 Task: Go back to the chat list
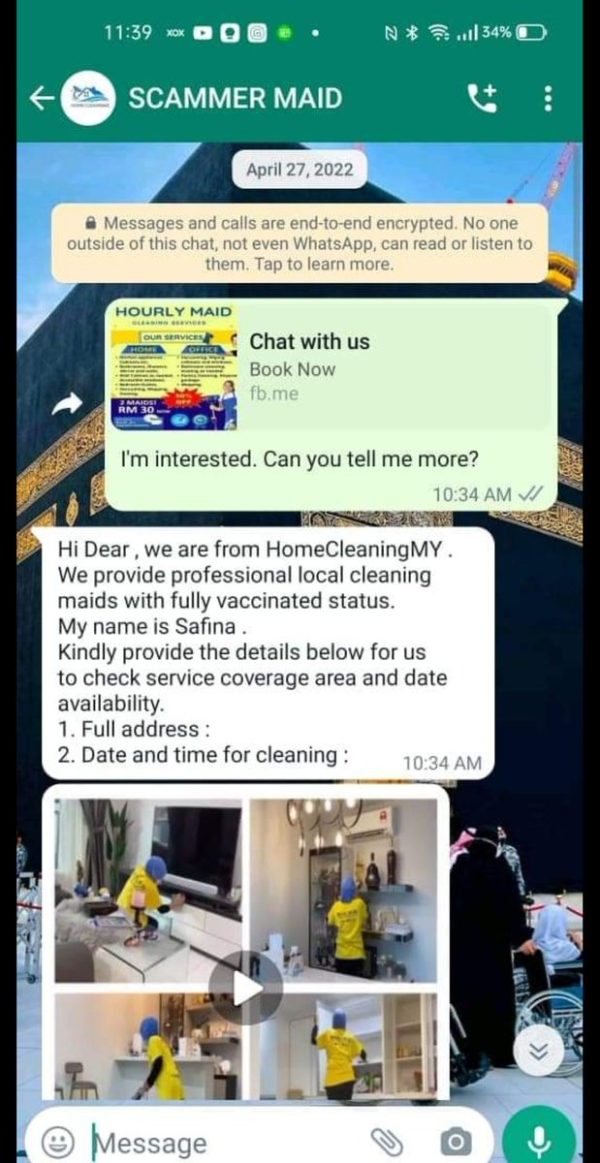click(40, 98)
